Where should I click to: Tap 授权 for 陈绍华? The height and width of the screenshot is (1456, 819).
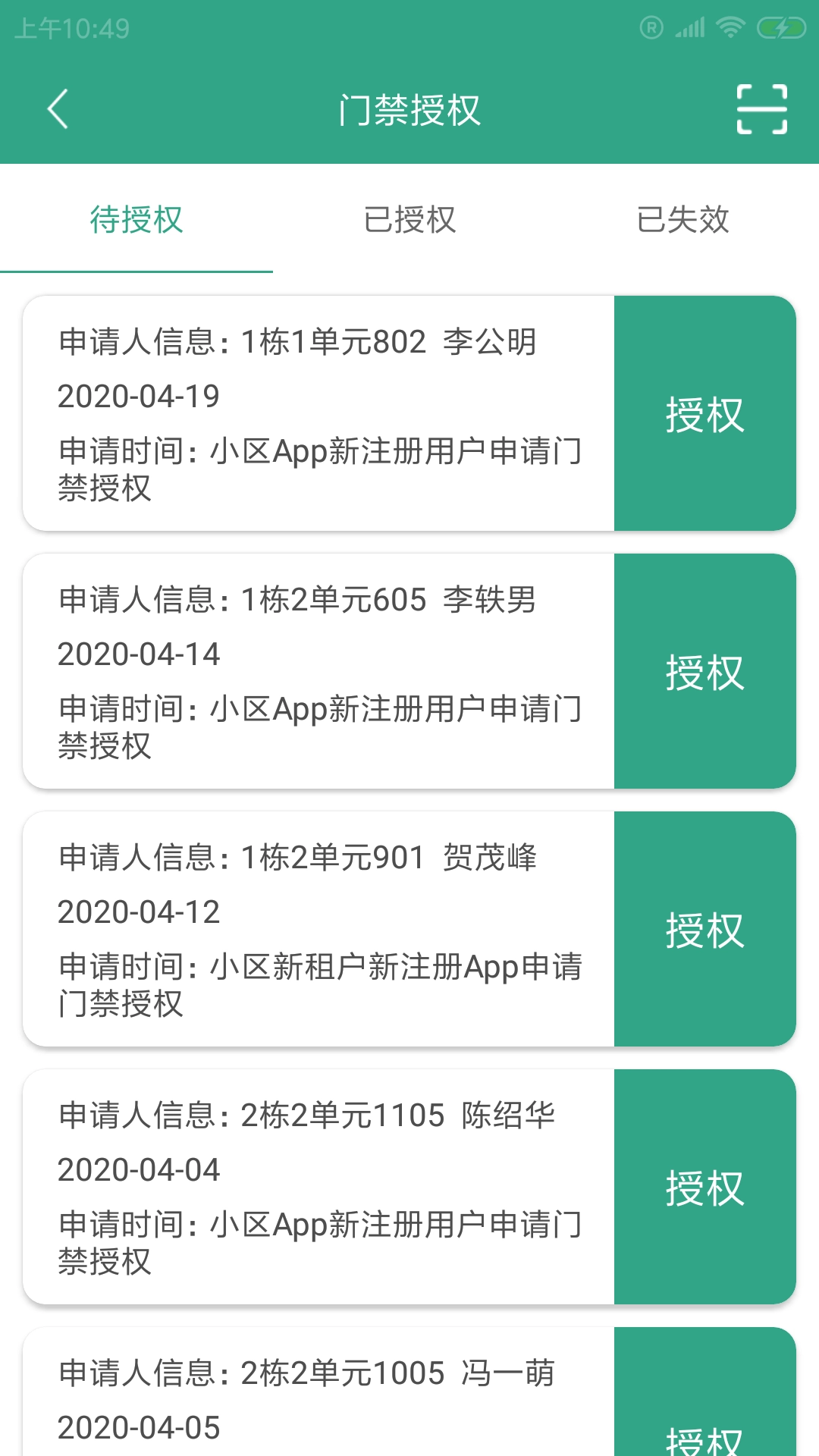[704, 1189]
